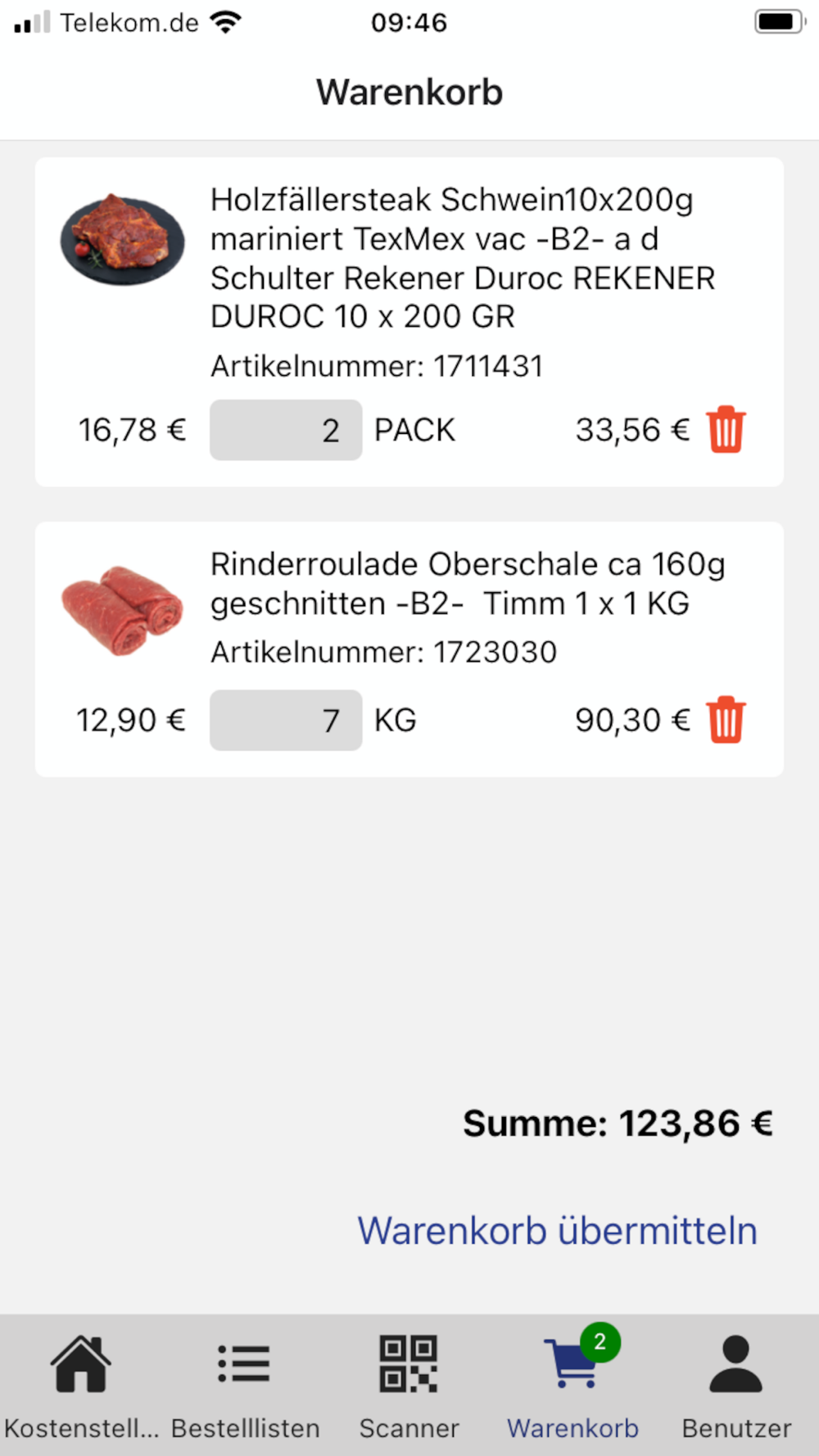The image size is (819, 1456).
Task: Edit quantity field for Holzfällersteak PACK
Action: pos(286,430)
